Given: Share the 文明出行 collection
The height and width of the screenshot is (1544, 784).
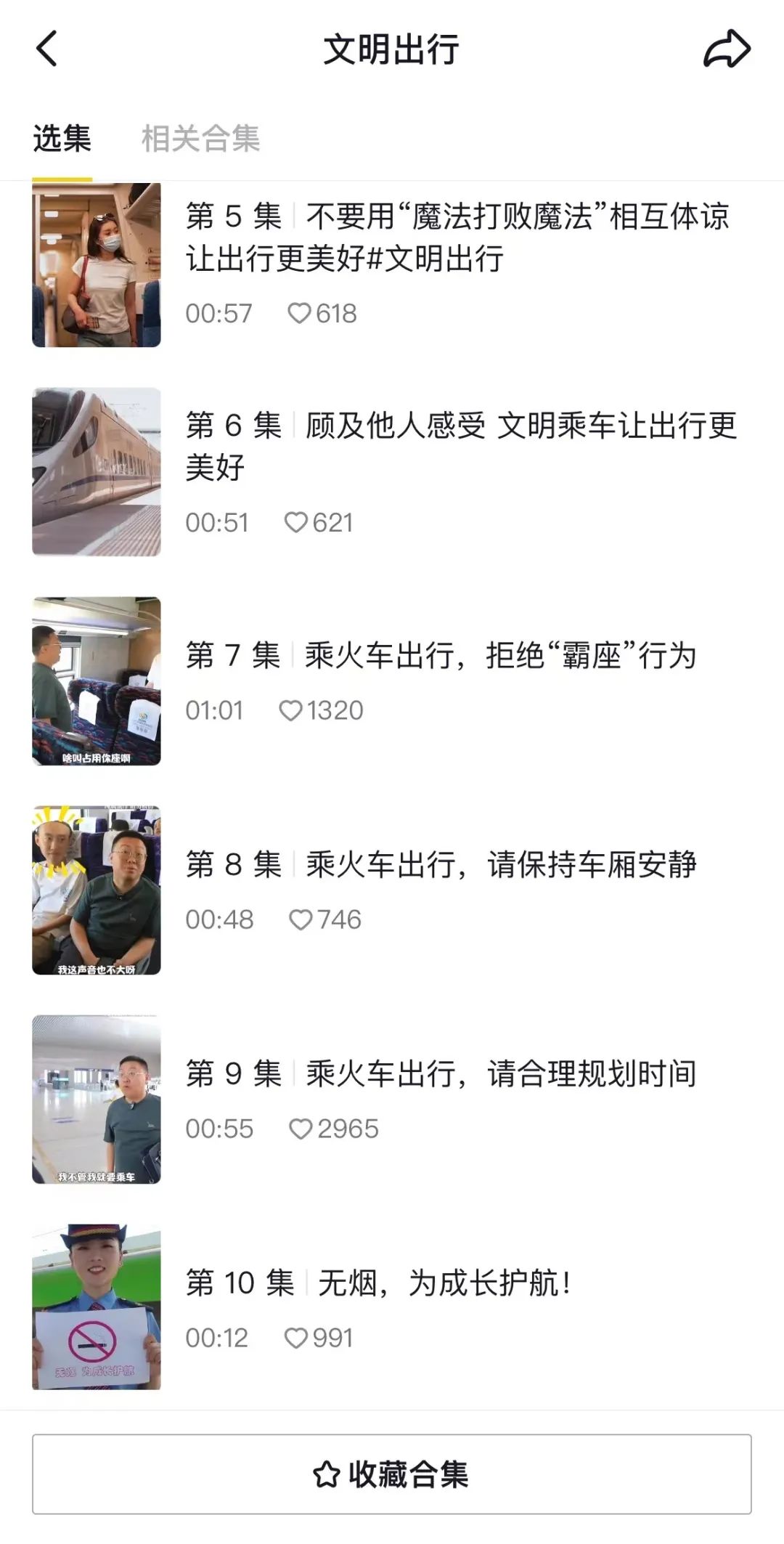Looking at the screenshot, I should 727,49.
